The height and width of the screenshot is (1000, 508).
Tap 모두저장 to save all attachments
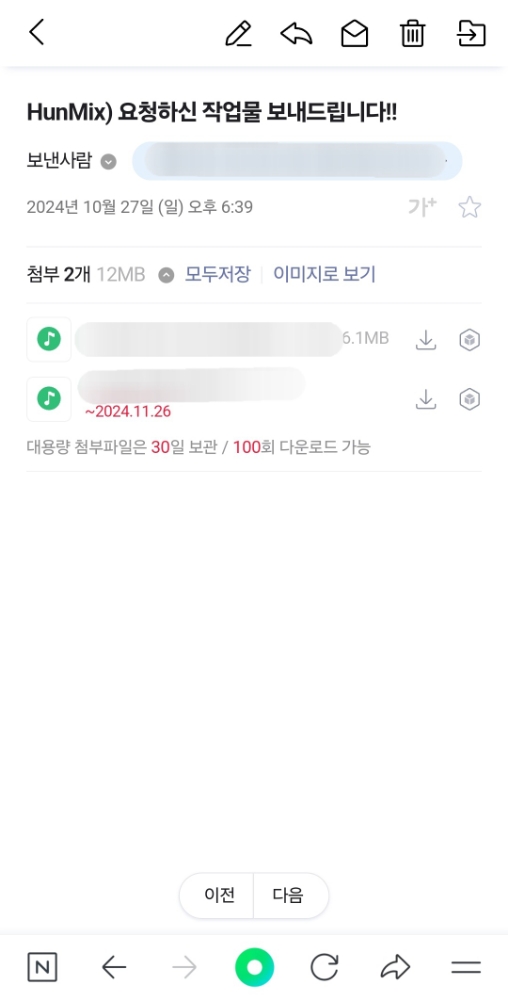click(217, 275)
